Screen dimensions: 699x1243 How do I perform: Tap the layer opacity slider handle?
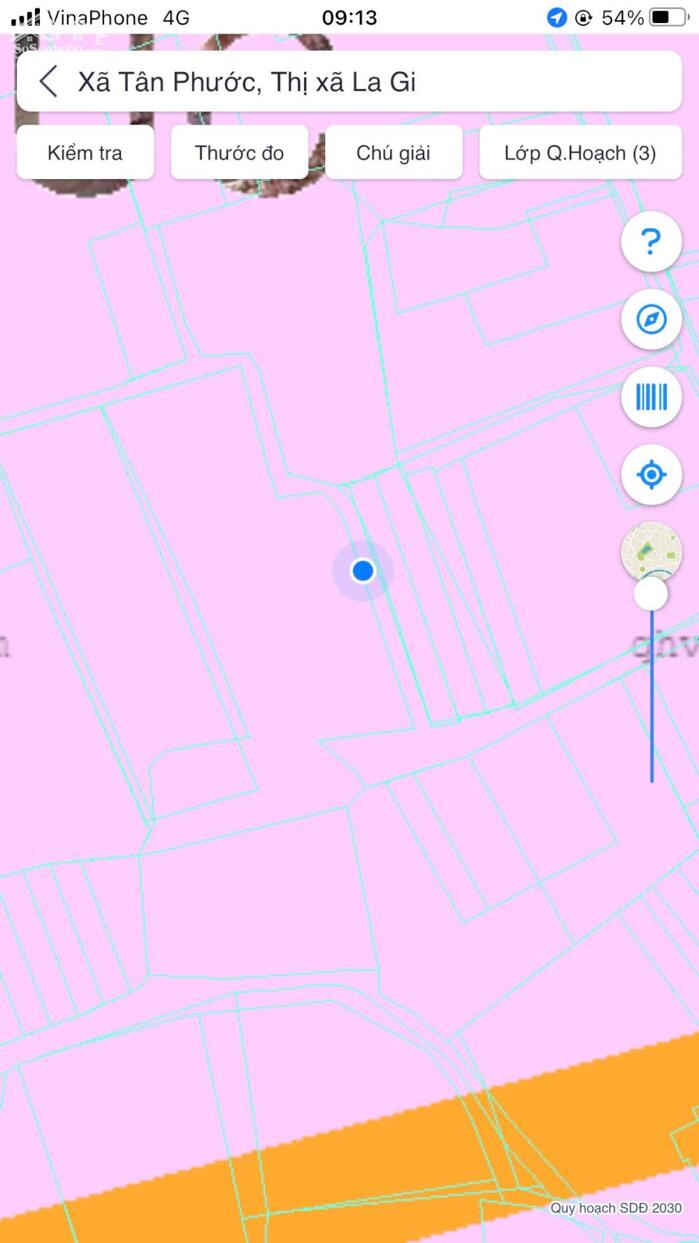651,594
